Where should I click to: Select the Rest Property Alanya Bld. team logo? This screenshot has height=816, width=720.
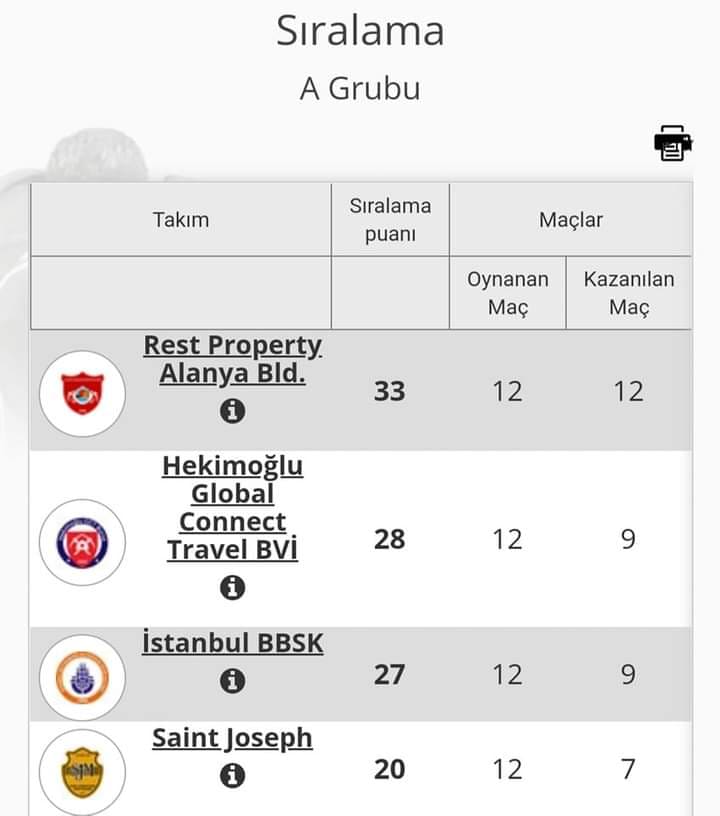tap(83, 390)
